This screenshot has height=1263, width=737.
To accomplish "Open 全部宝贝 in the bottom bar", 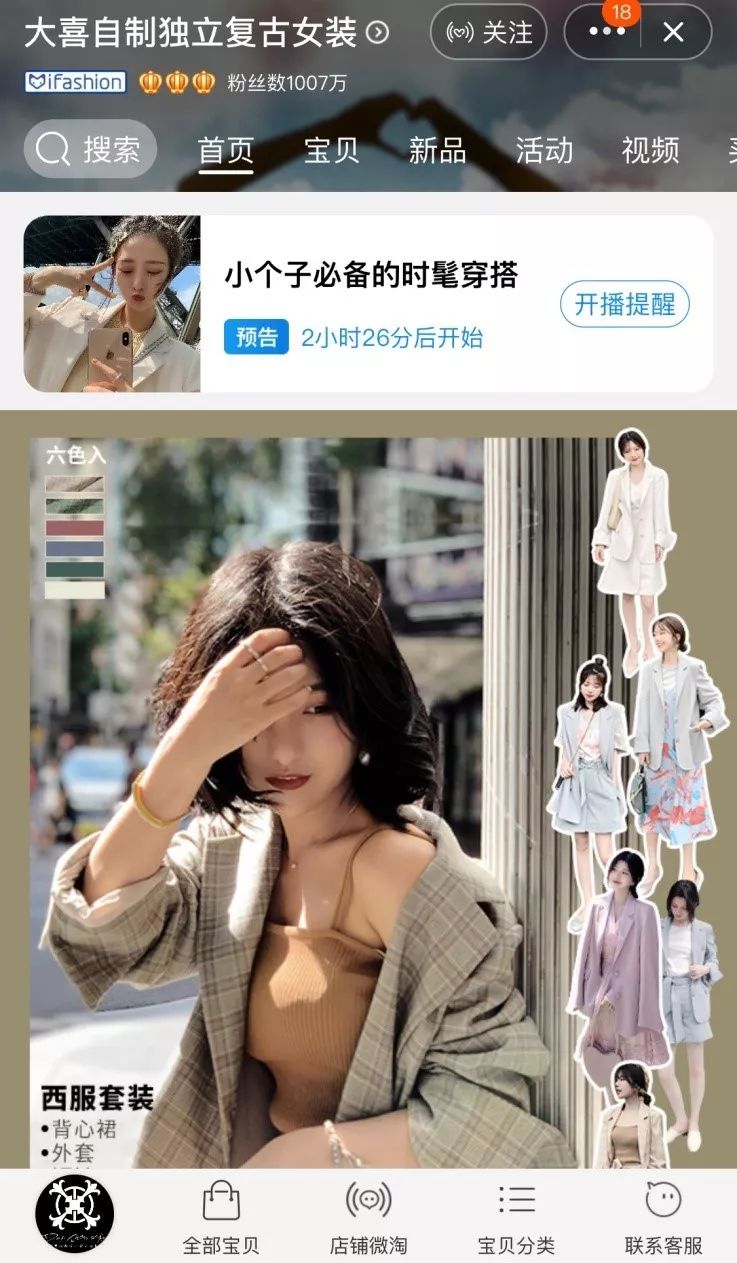I will point(221,1215).
